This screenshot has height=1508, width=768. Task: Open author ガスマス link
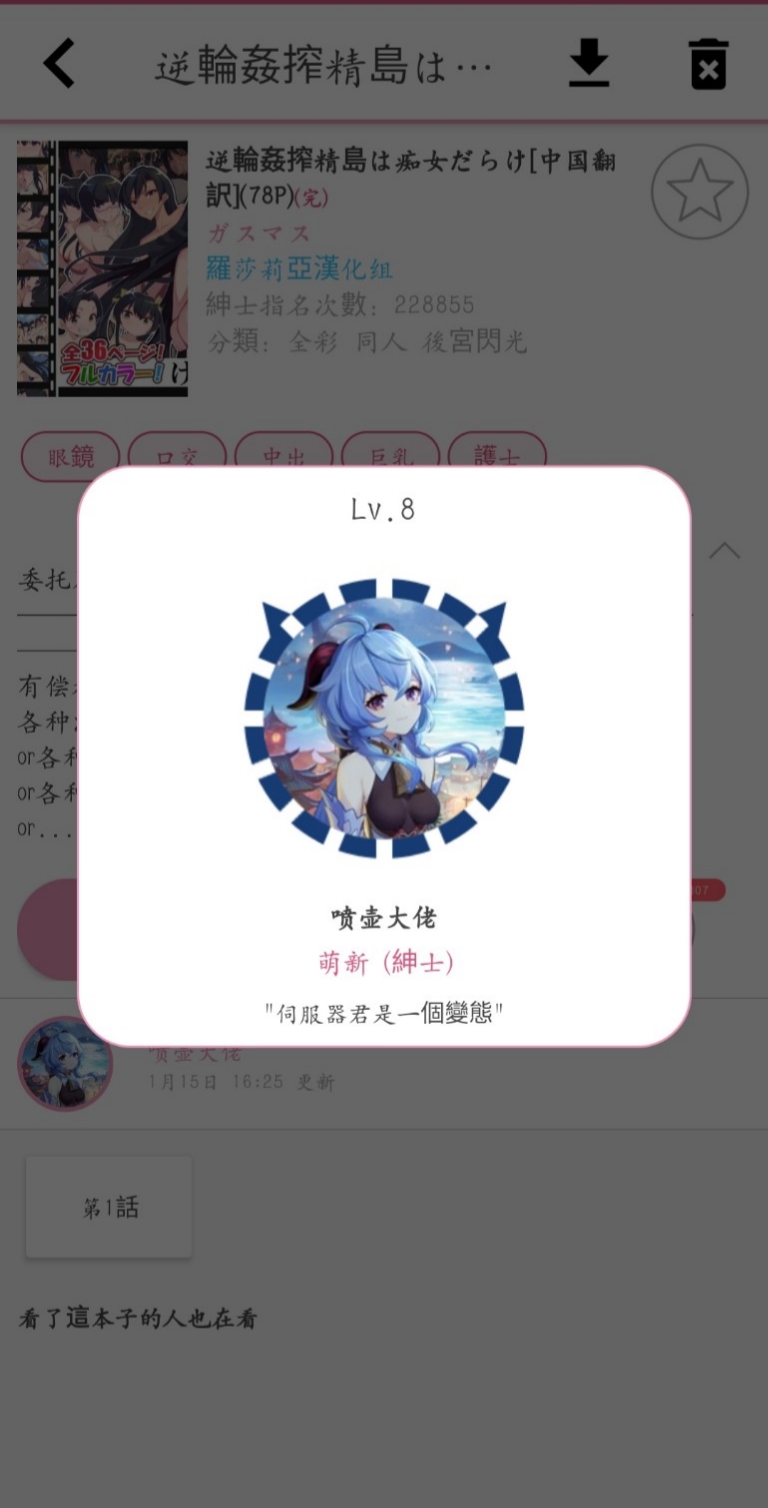(x=258, y=234)
